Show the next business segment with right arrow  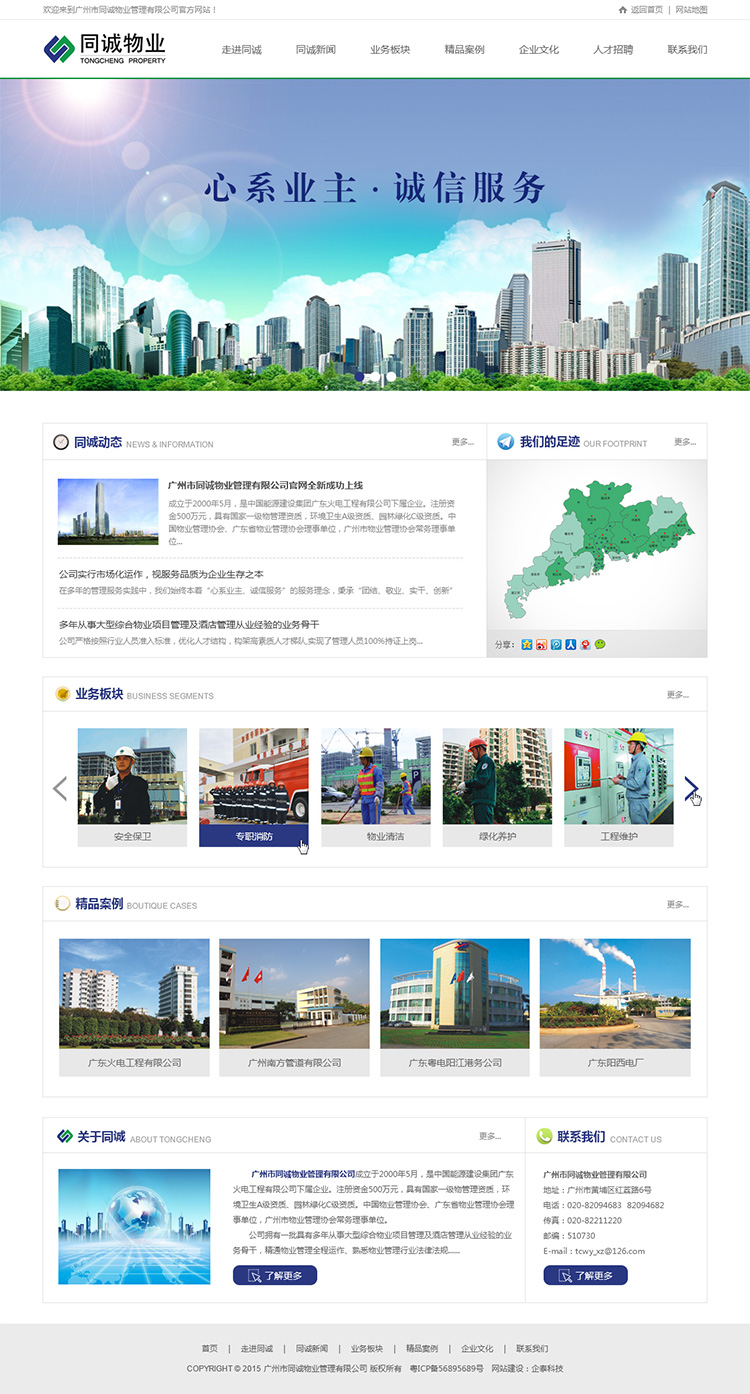690,788
